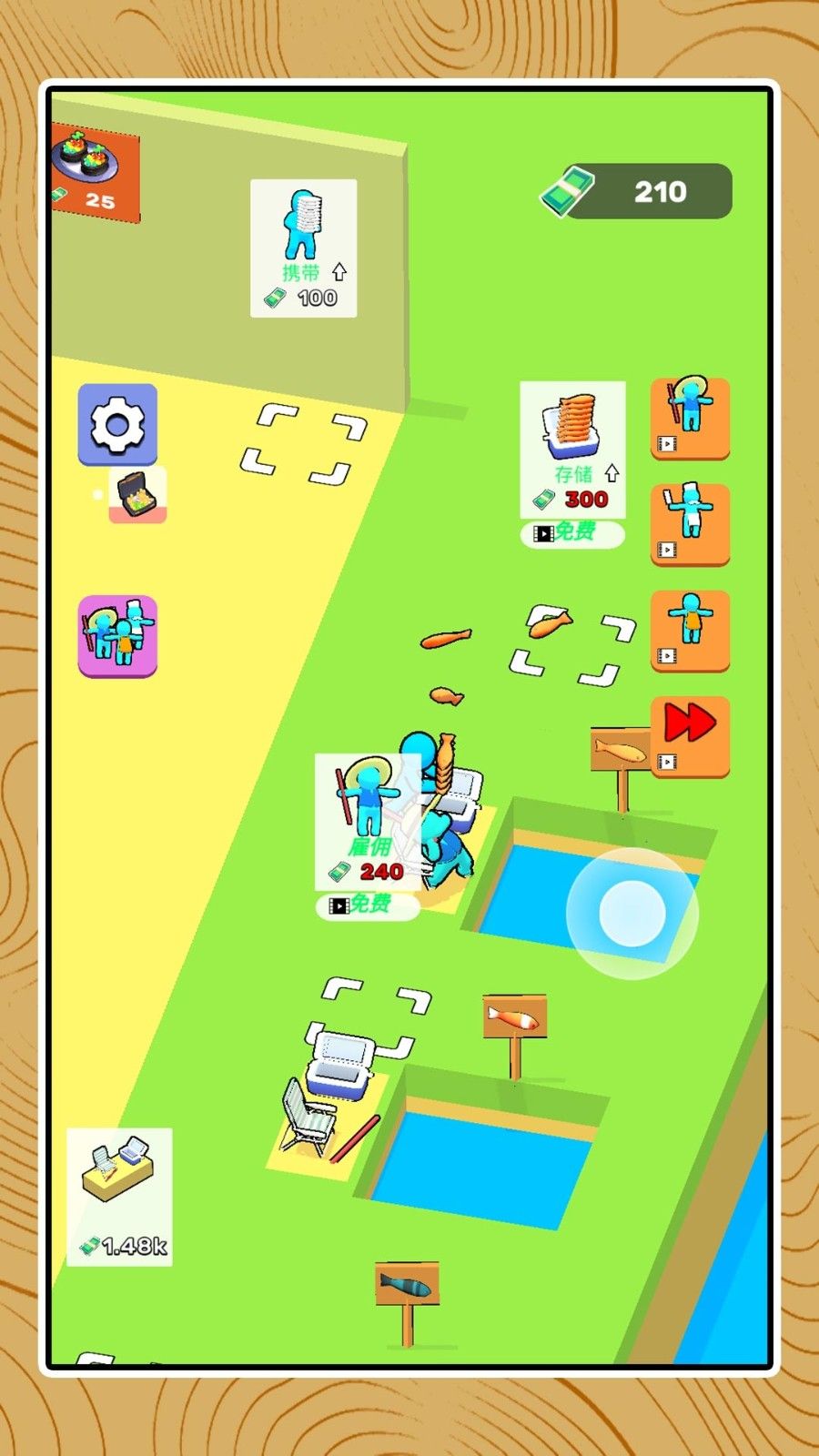Viewport: 819px width, 1456px height.
Task: Tap the red fast-forward speed boost
Action: coord(690,736)
